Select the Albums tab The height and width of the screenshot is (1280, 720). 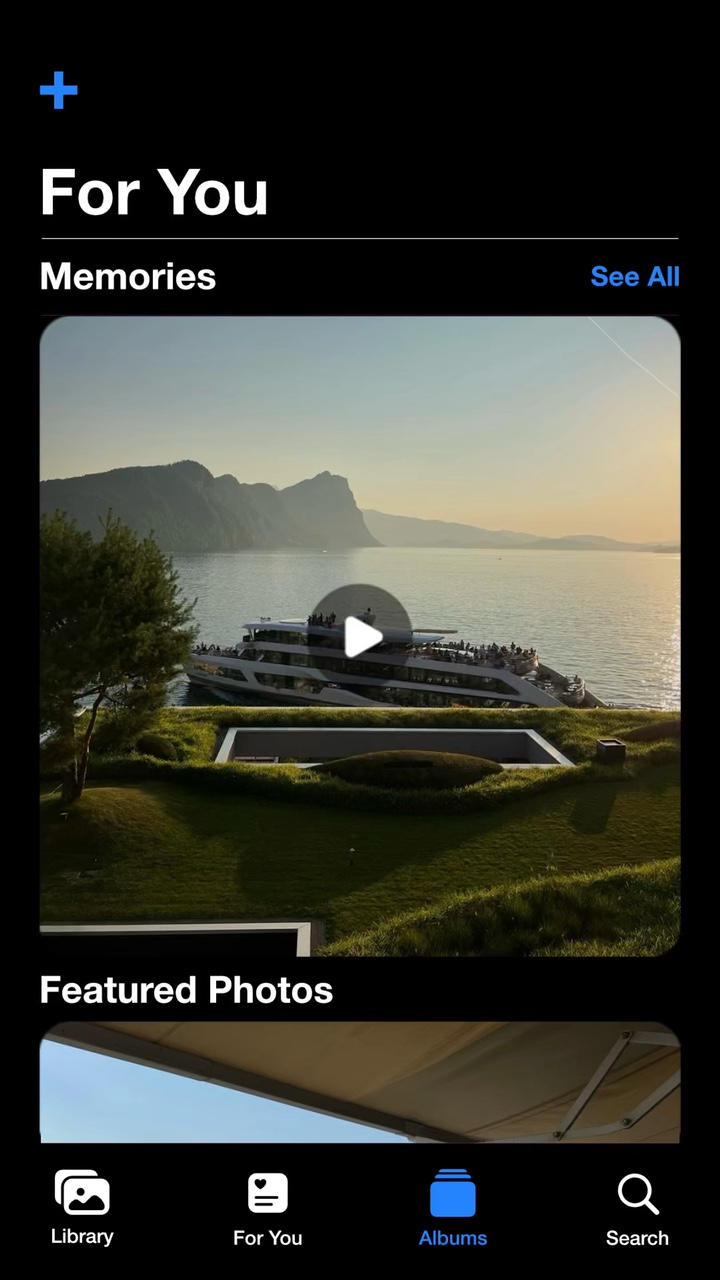tap(453, 1209)
